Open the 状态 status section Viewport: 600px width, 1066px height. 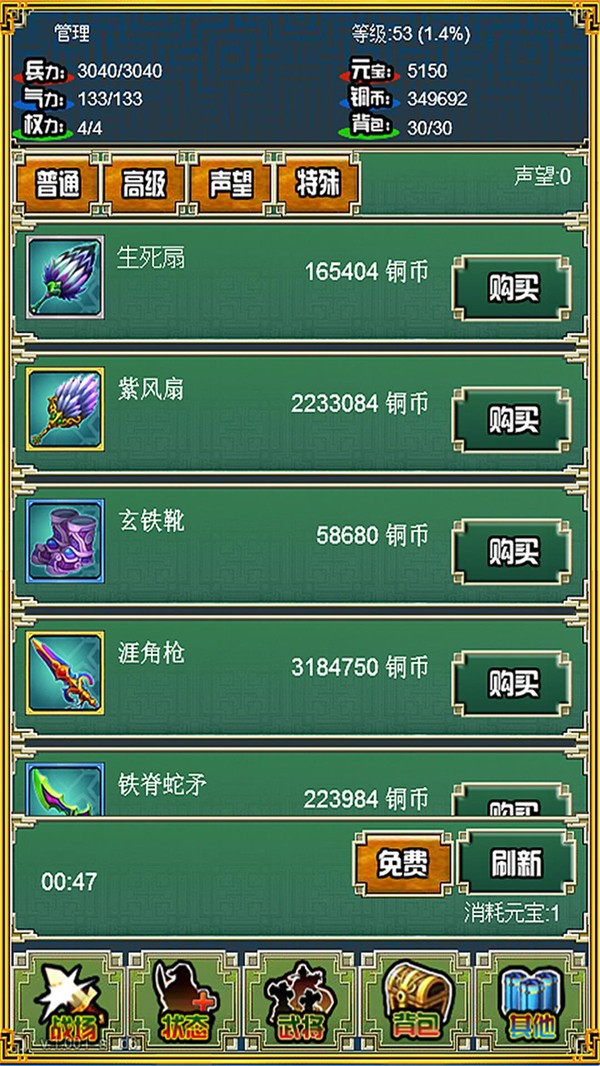click(183, 1003)
